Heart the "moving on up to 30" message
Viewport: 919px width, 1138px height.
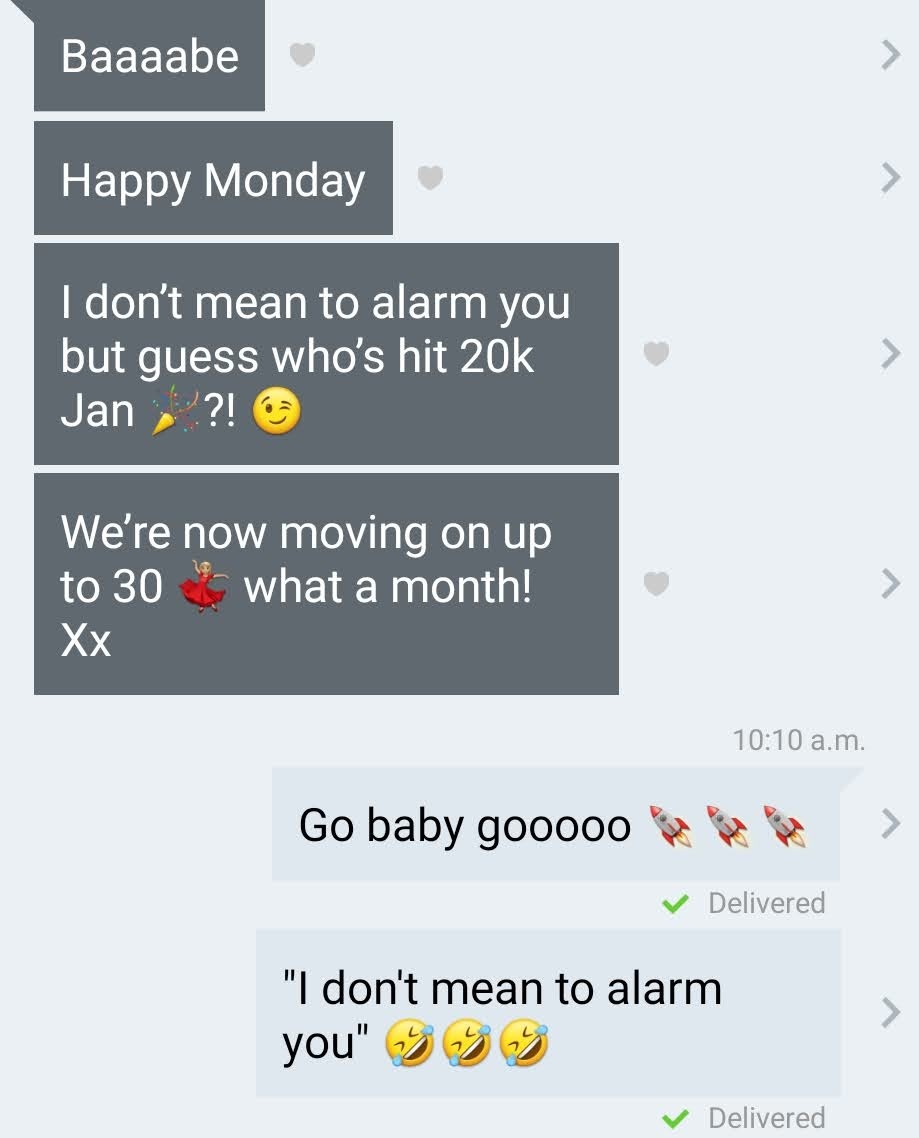pyautogui.click(x=655, y=584)
